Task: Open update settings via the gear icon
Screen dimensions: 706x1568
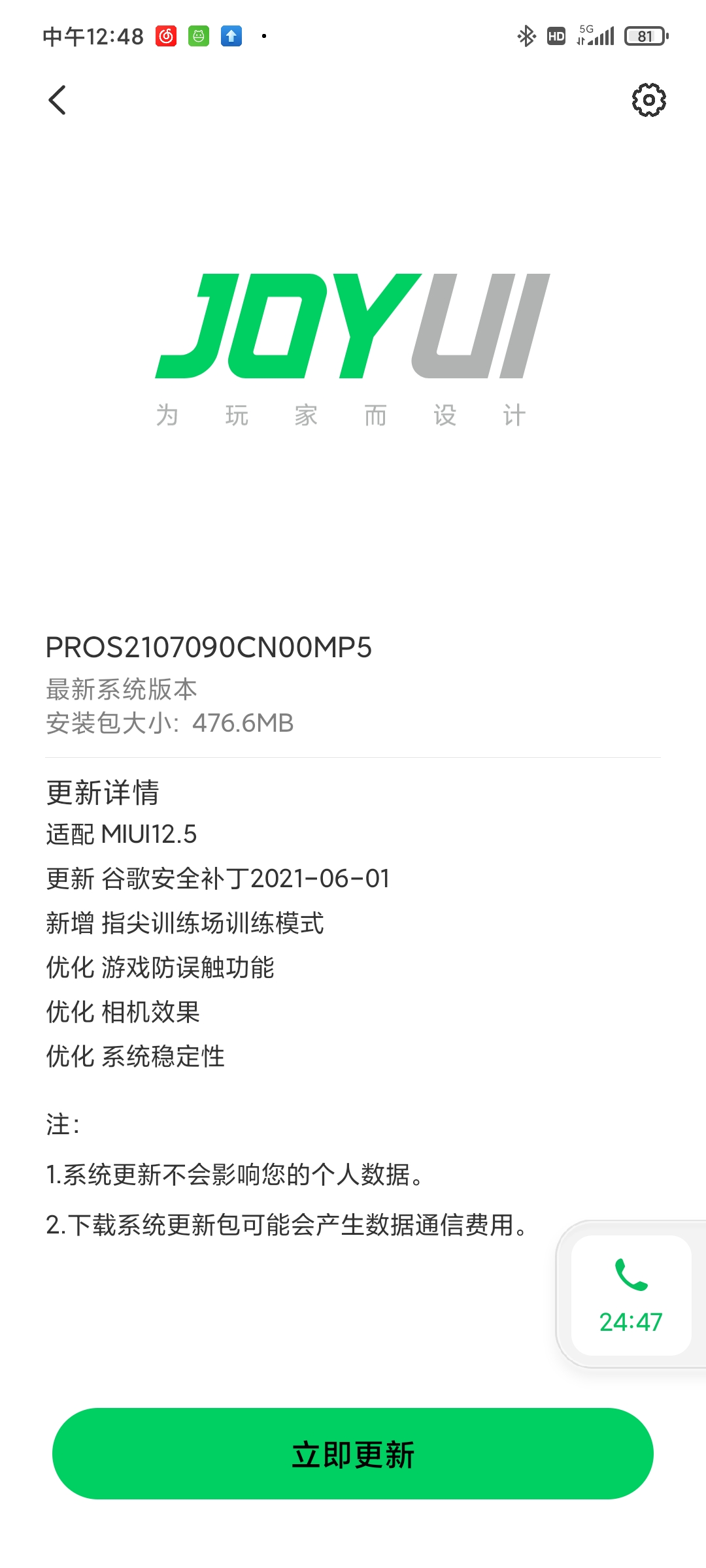Action: (x=648, y=100)
